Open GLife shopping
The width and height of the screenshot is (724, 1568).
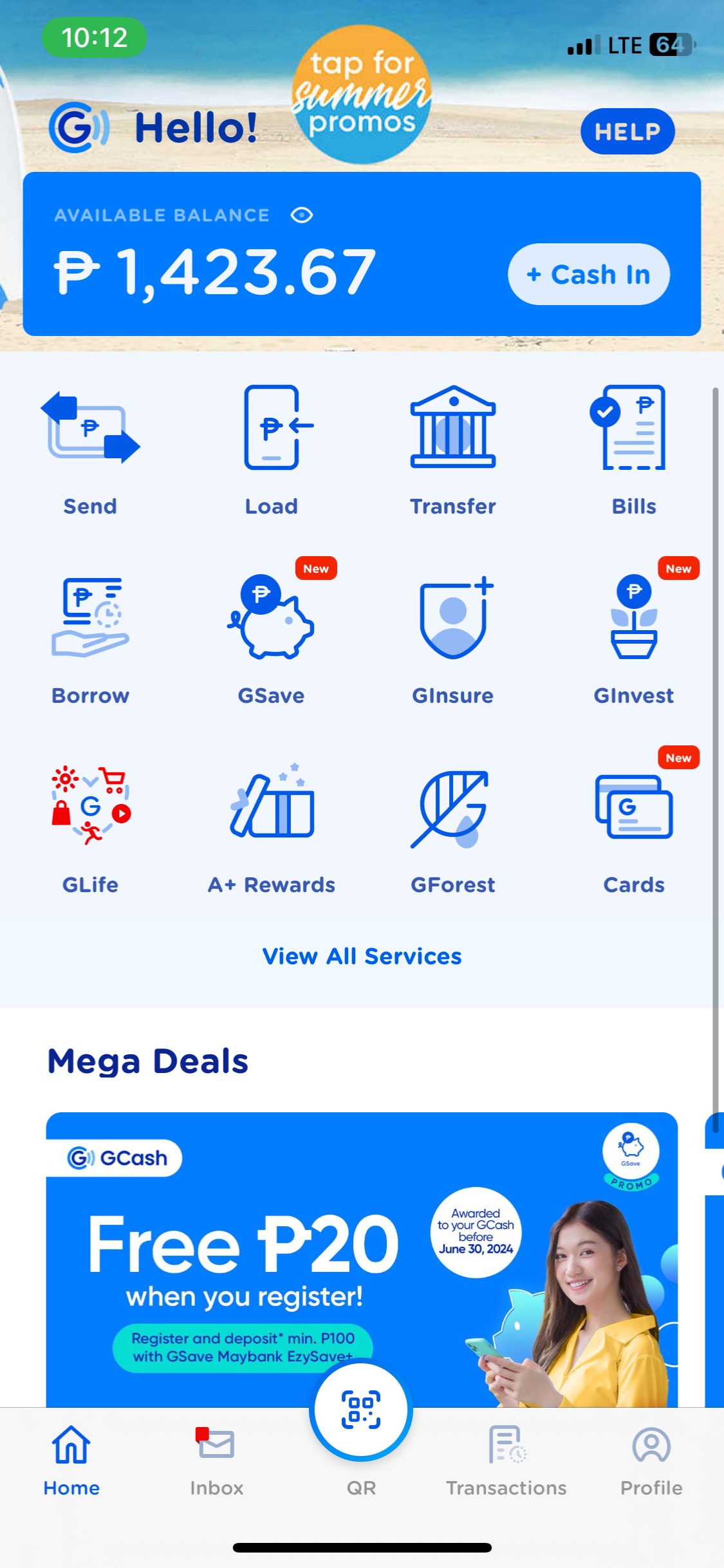tap(90, 829)
